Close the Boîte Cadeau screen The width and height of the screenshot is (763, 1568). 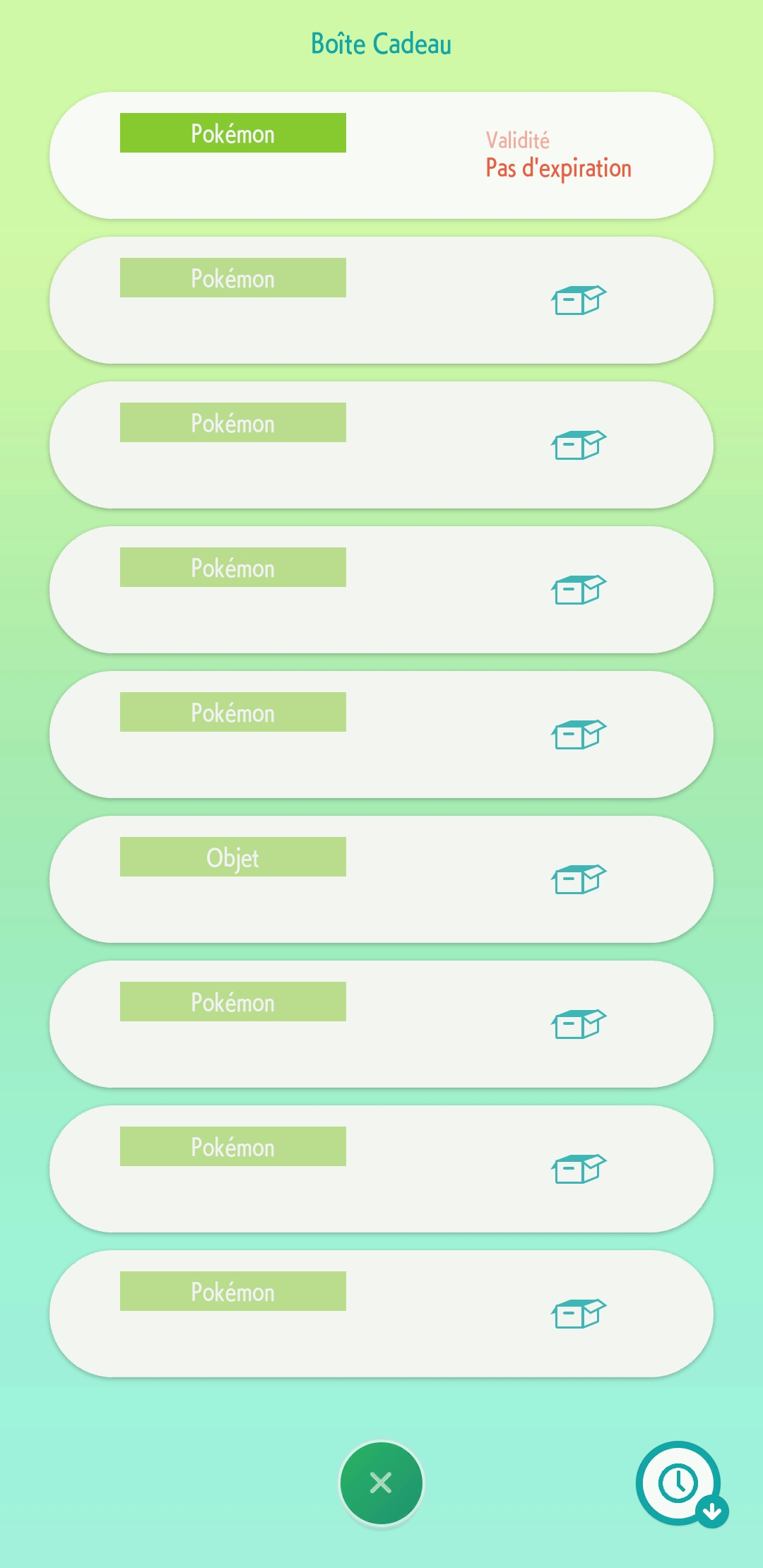pos(381,1483)
